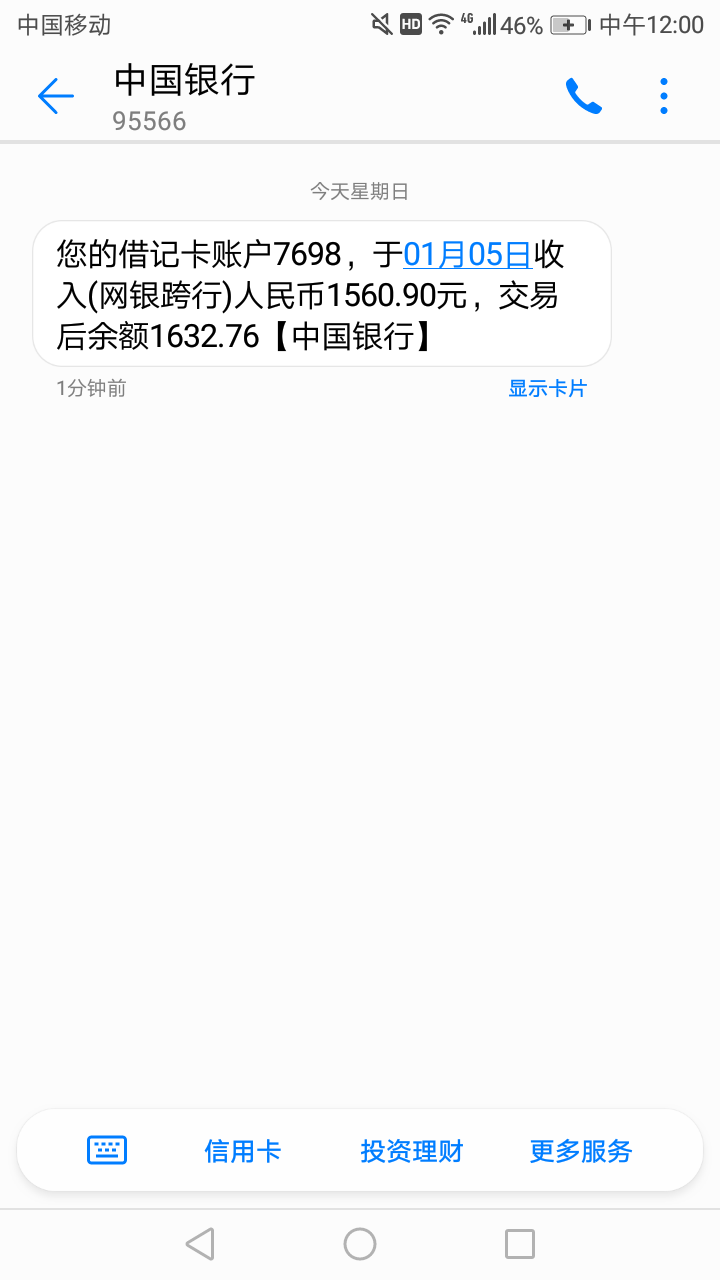The width and height of the screenshot is (720, 1280).
Task: Tap the 01月05日 date link
Action: 467,255
